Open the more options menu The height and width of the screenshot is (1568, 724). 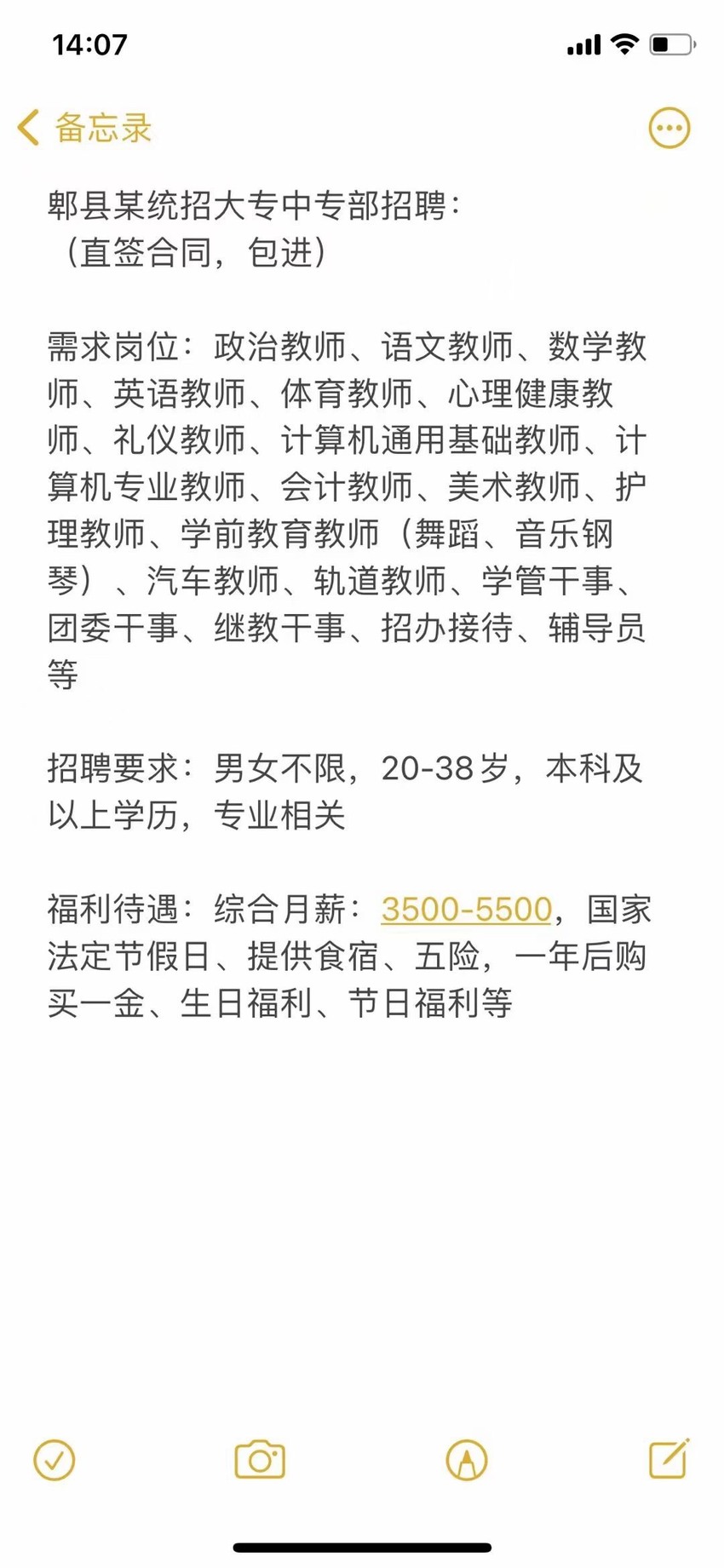coord(669,129)
